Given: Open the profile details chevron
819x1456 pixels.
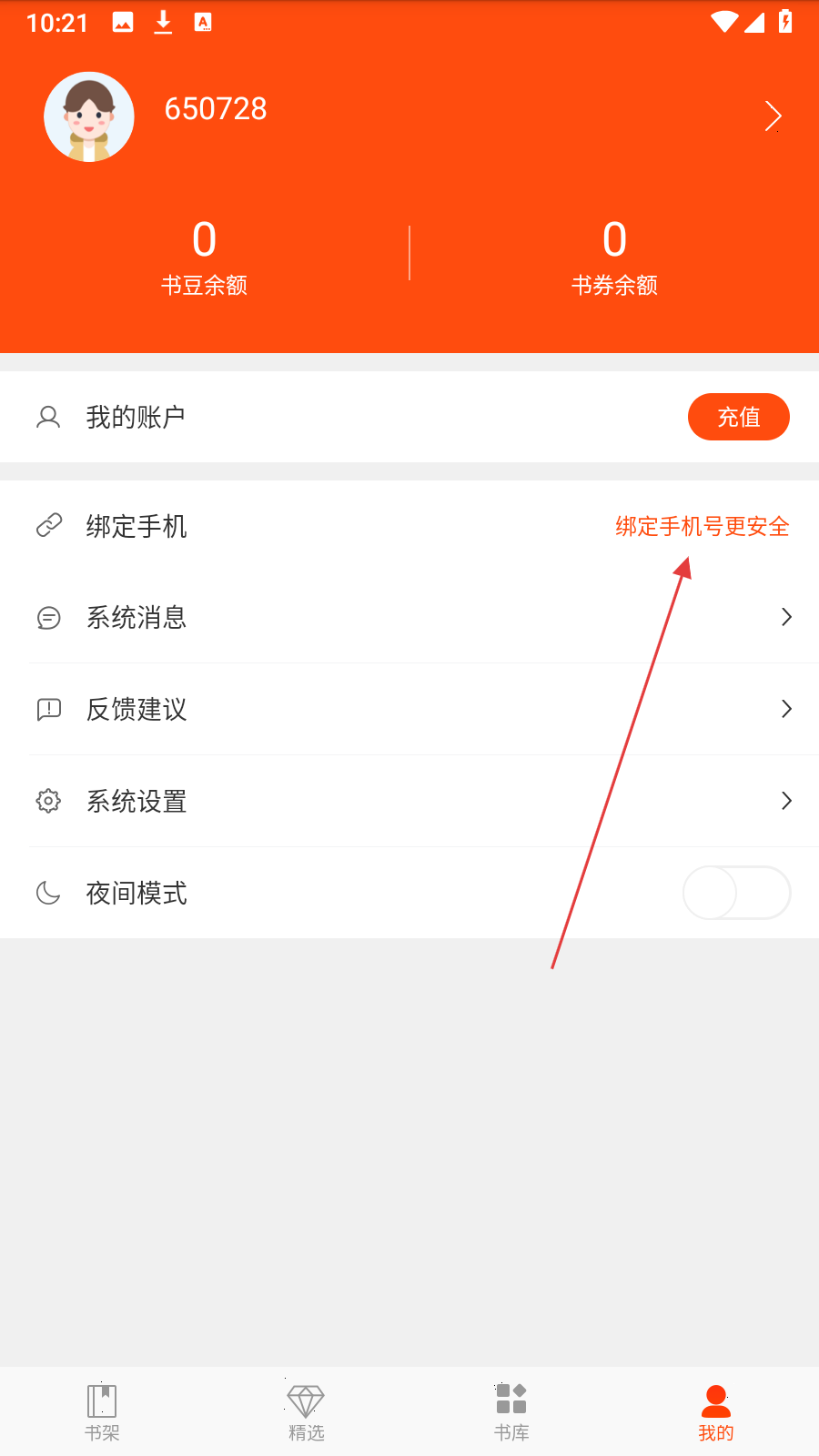Looking at the screenshot, I should (x=773, y=116).
